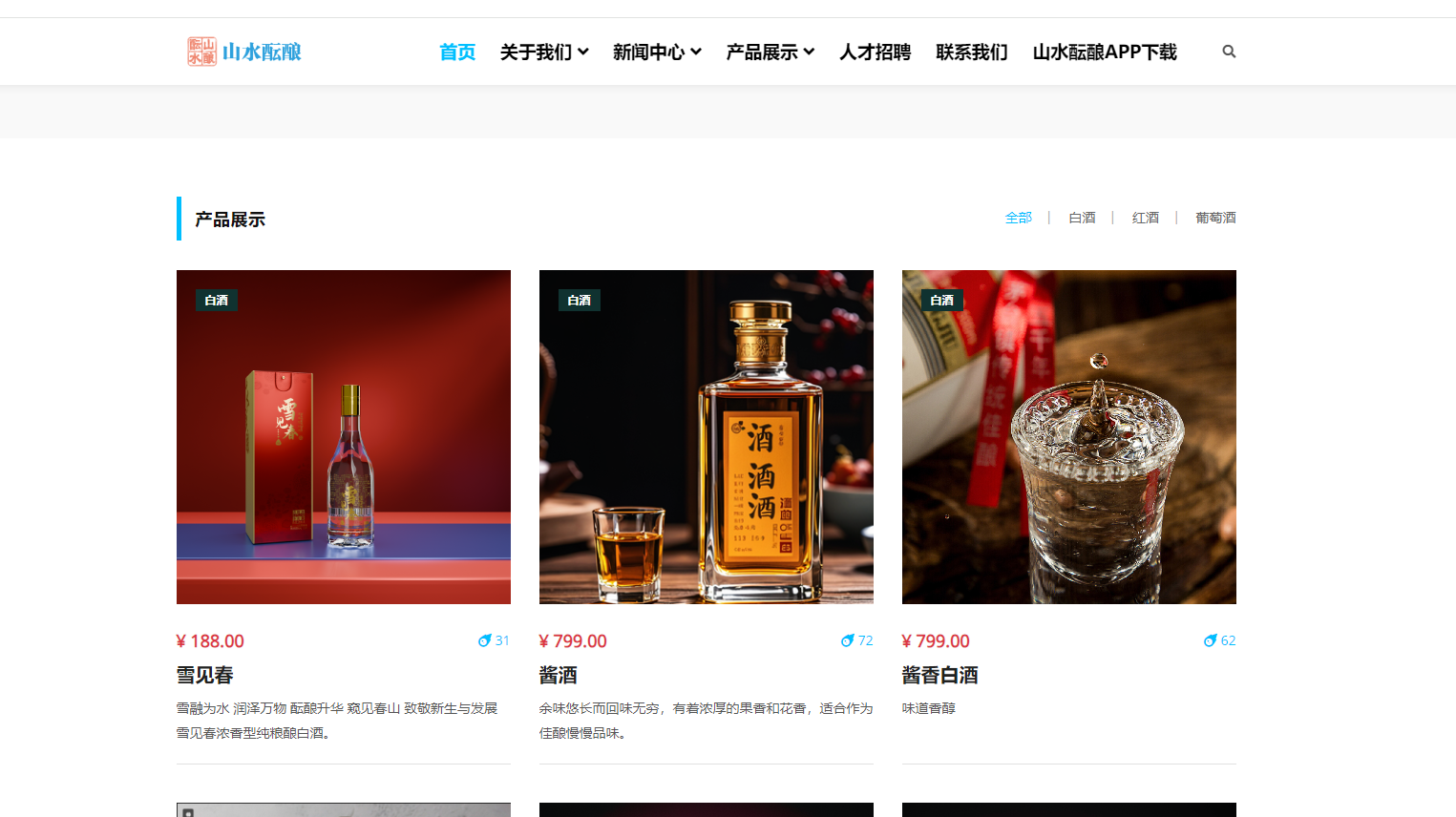Go to the 首页 home tab
The width and height of the screenshot is (1456, 817).
pyautogui.click(x=456, y=52)
